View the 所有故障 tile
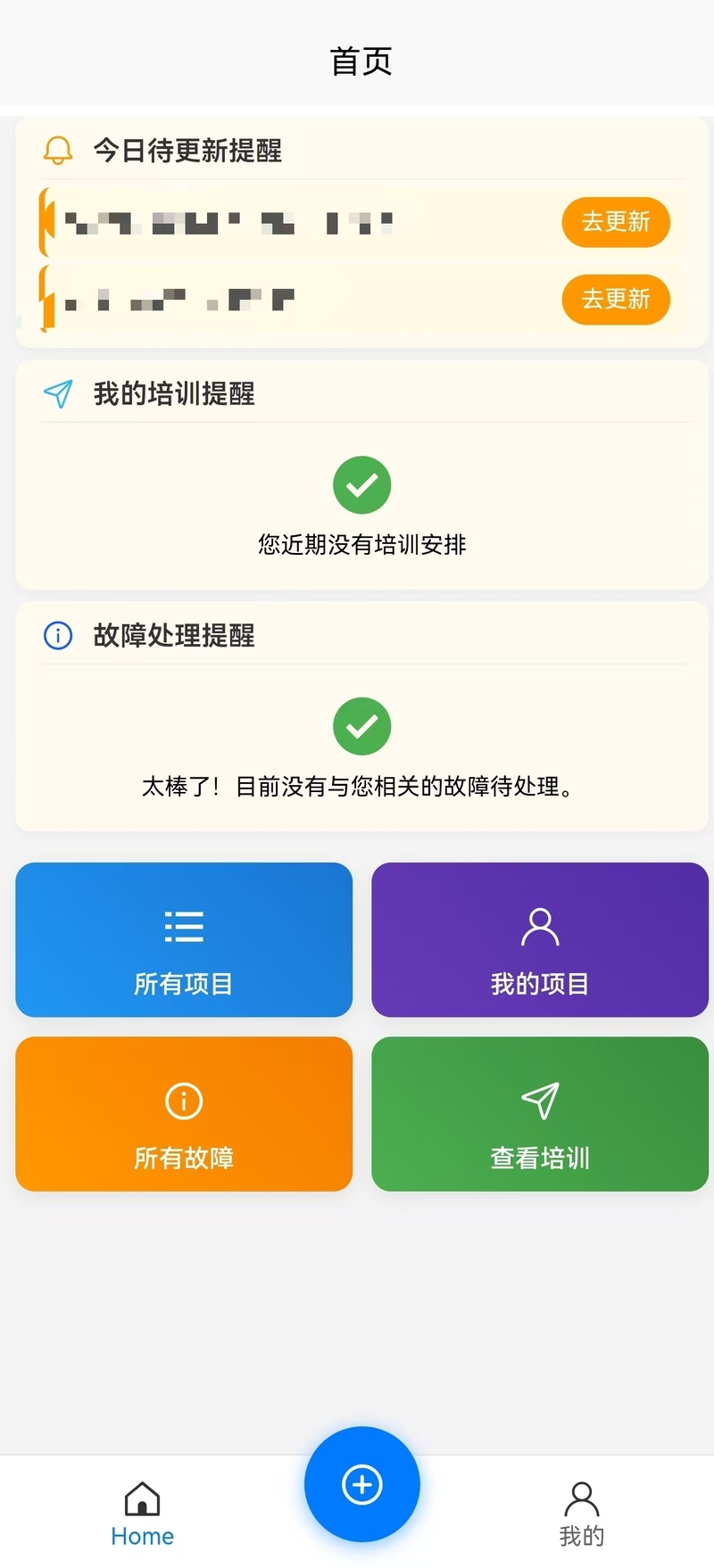This screenshot has height=1568, width=714. 184,1113
